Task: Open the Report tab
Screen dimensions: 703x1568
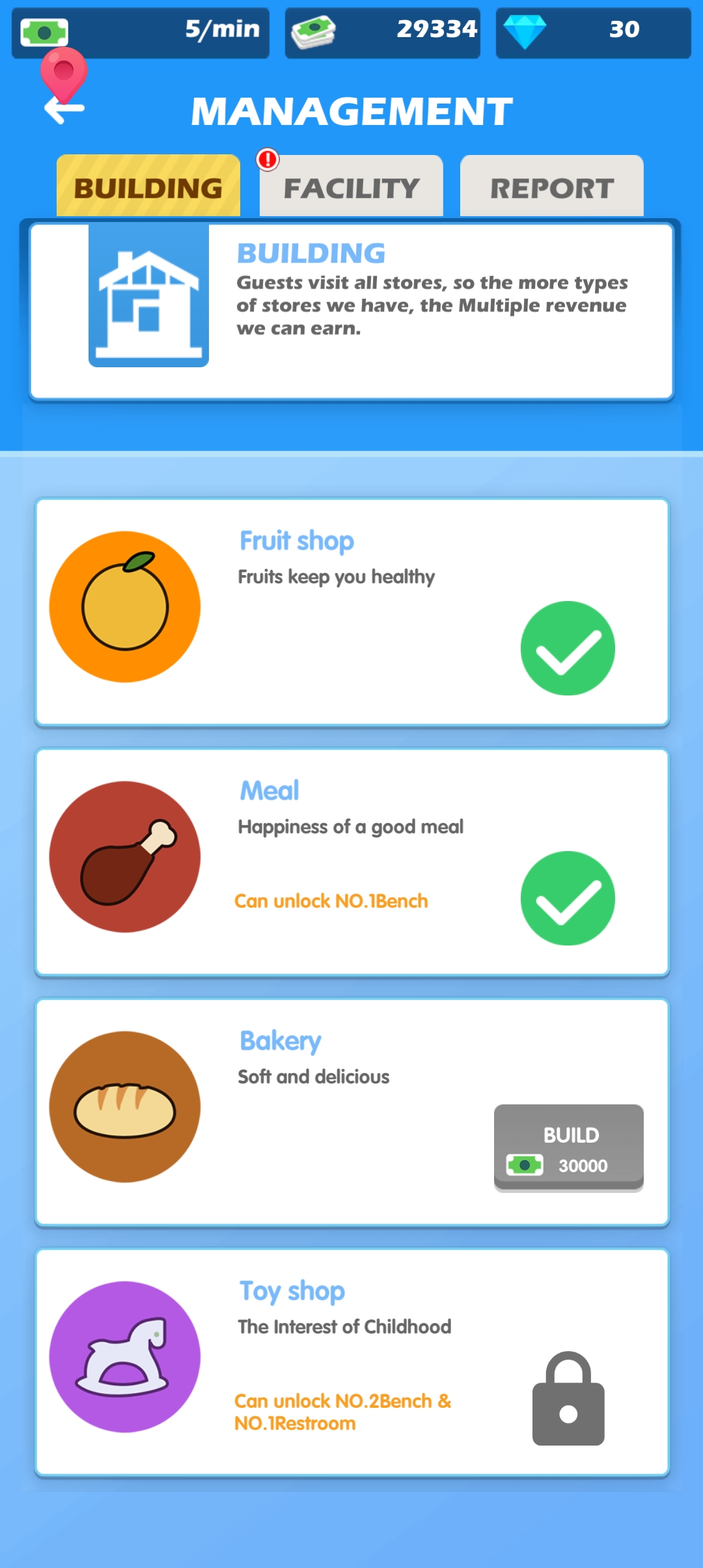Action: tap(552, 188)
